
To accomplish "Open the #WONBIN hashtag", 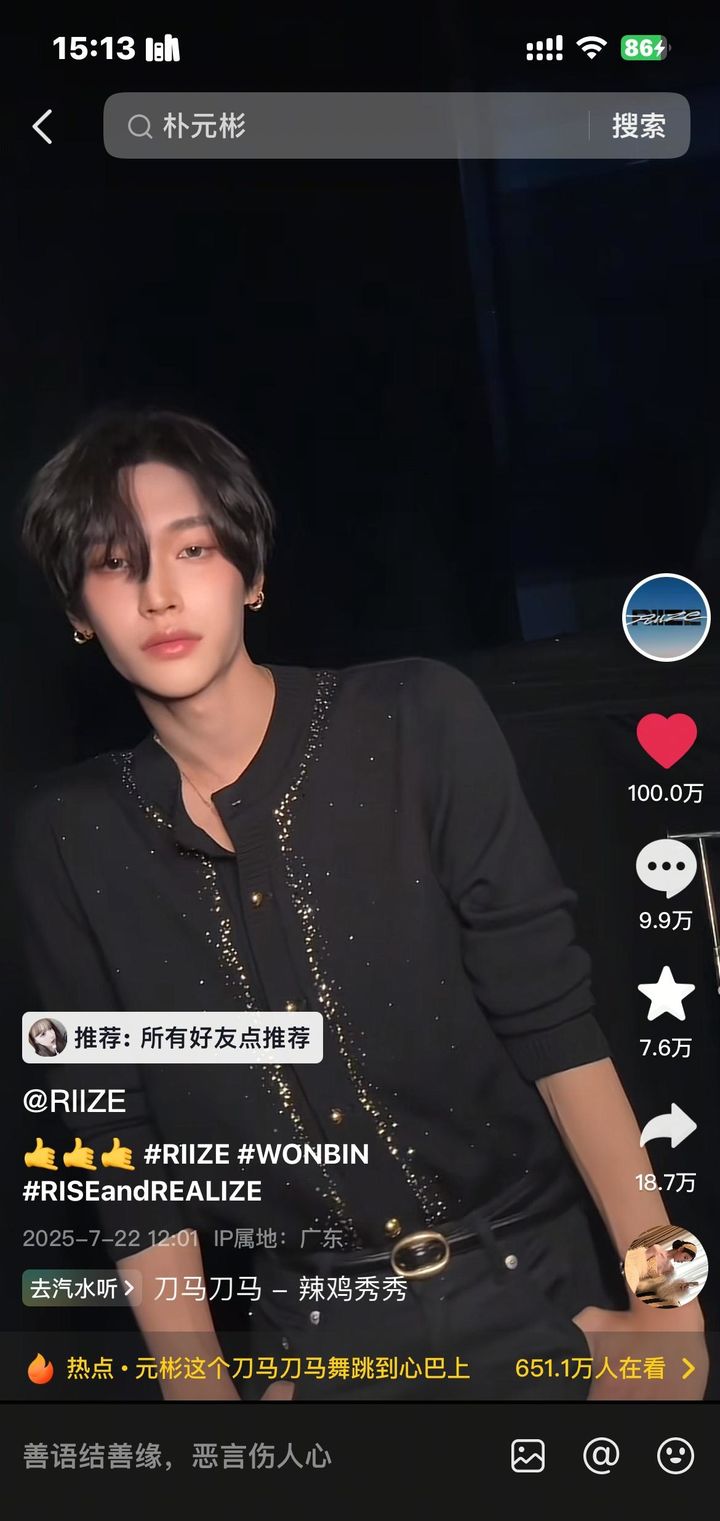I will point(303,1154).
